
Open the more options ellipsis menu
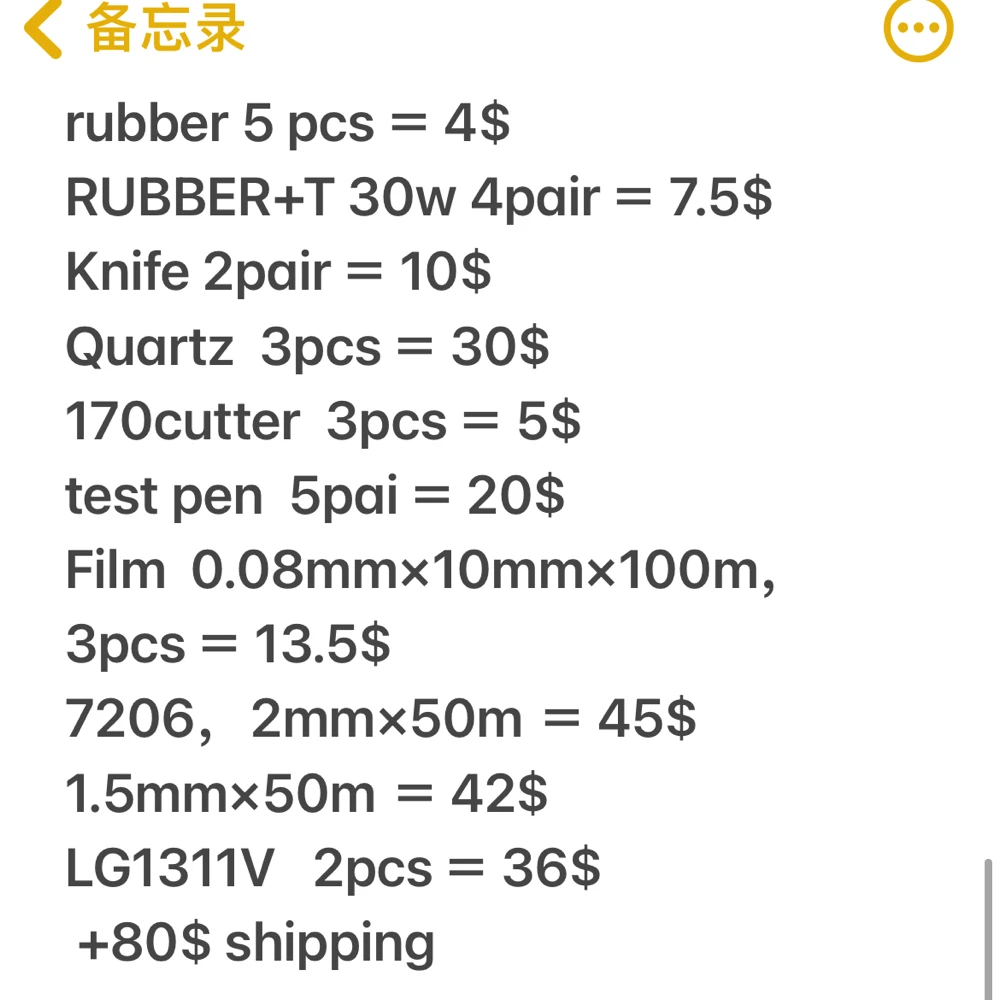tap(918, 29)
